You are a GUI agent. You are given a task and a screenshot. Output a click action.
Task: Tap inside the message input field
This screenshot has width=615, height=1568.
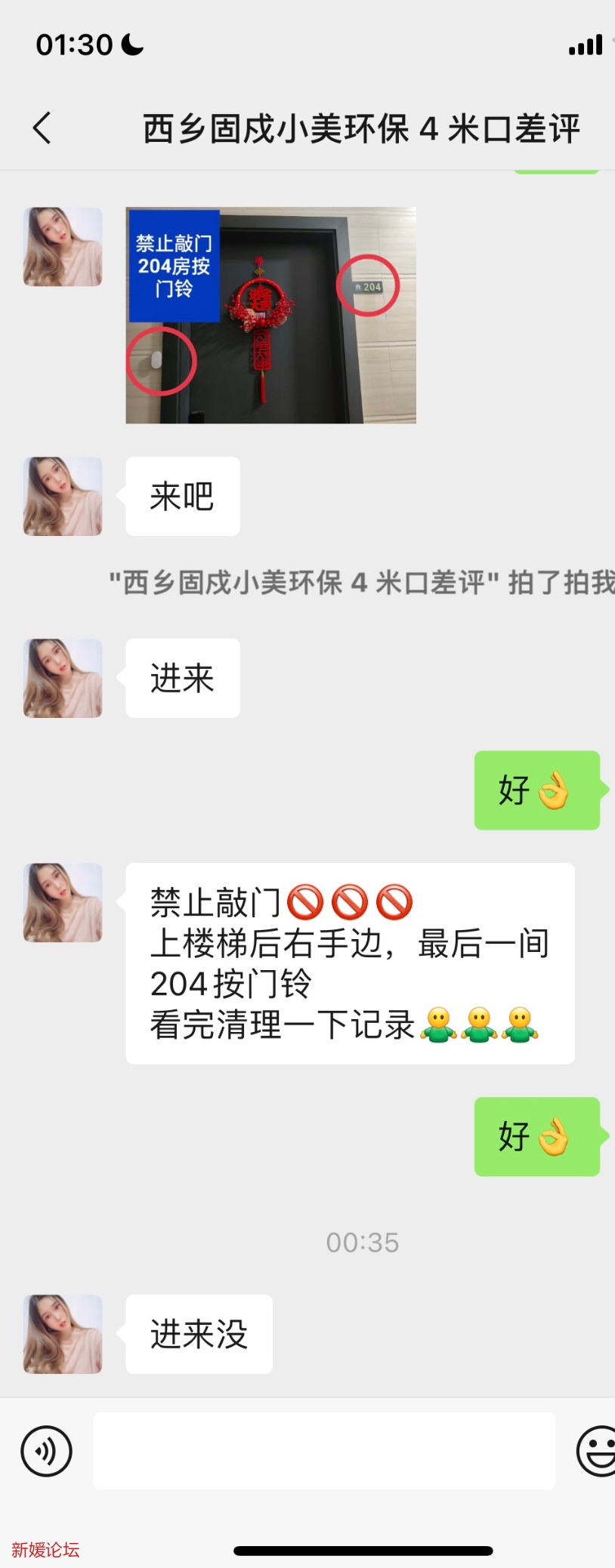pos(325,1450)
